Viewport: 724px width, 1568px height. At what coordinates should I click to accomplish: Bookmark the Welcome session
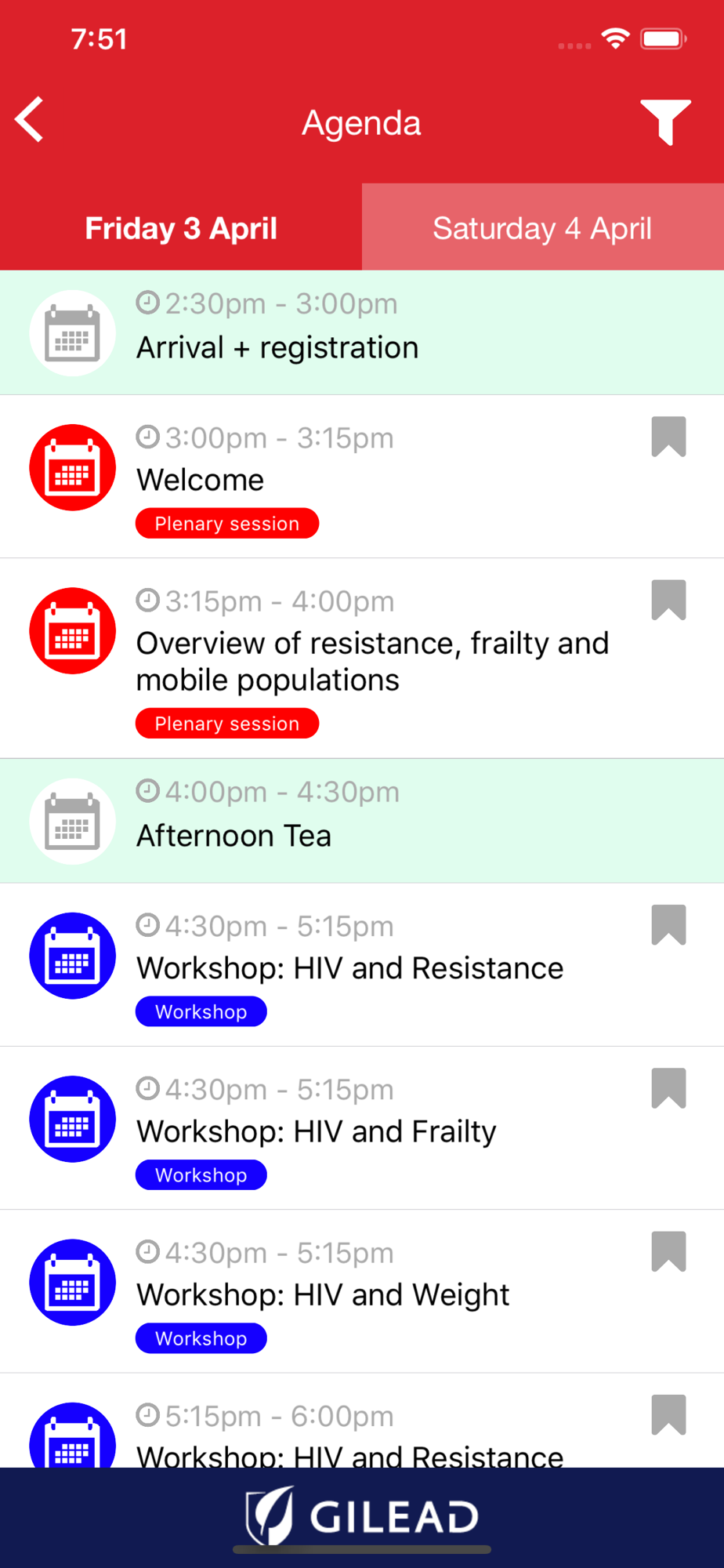click(x=668, y=437)
